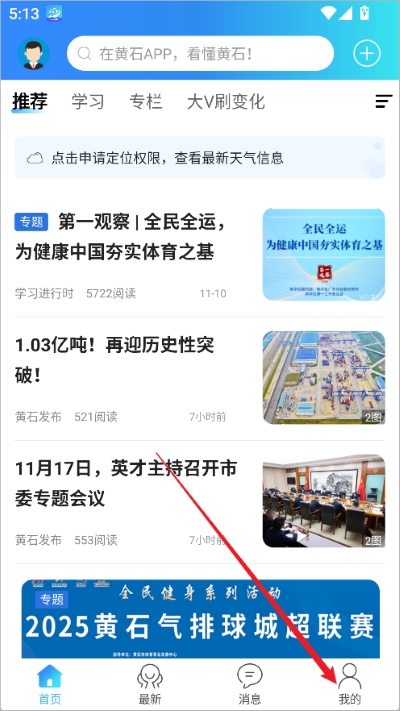Open article 11月17日 市委专题会议

(200, 502)
